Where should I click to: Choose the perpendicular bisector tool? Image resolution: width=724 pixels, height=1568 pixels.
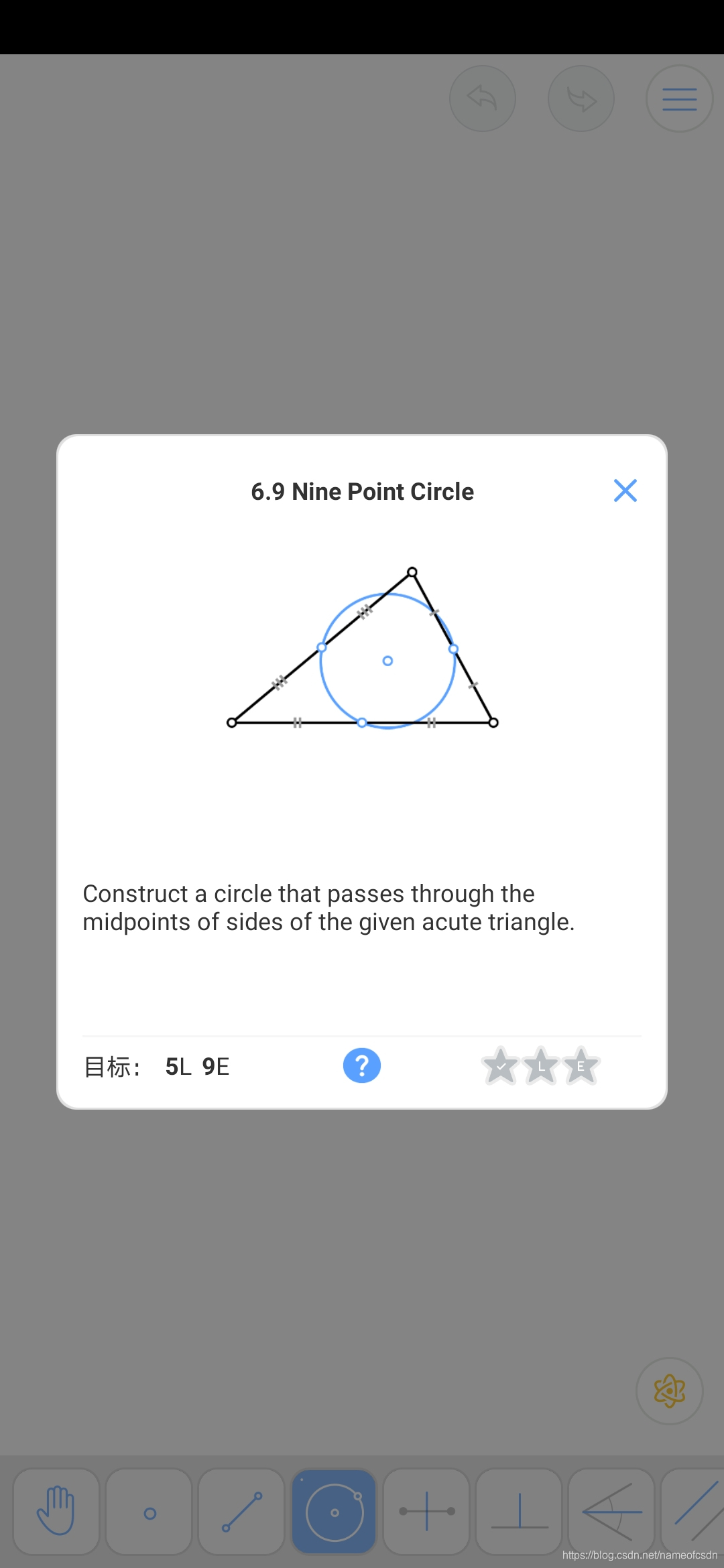426,1512
